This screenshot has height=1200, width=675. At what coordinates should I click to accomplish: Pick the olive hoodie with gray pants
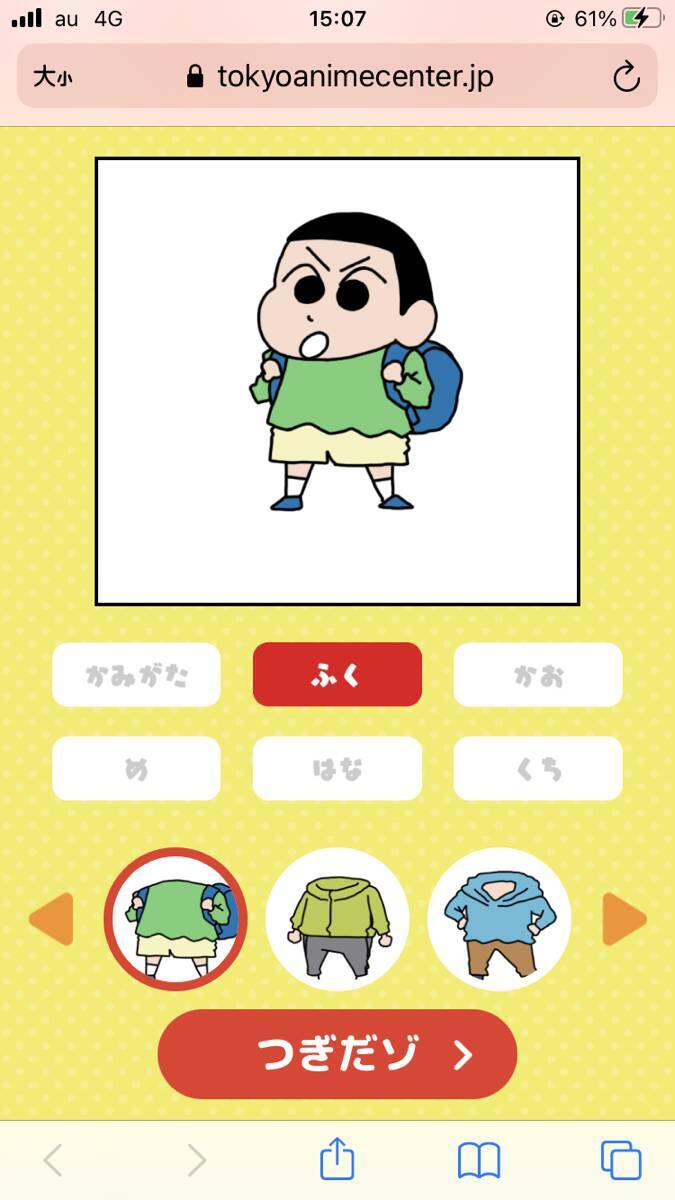click(338, 919)
